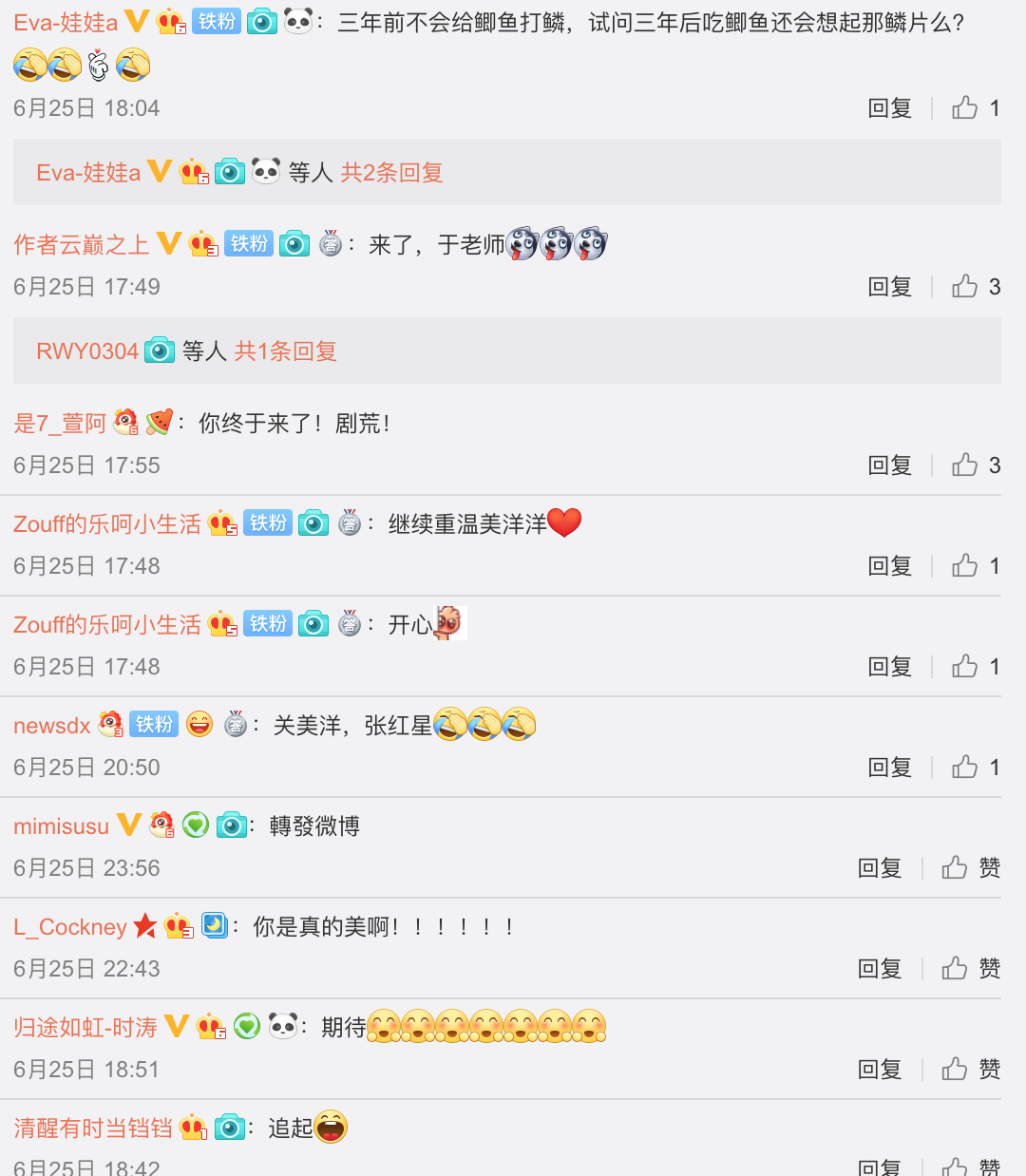Screen dimensions: 1026x1176
Task: Like the 你终于来了！剧荒！ comment
Action: 965,465
